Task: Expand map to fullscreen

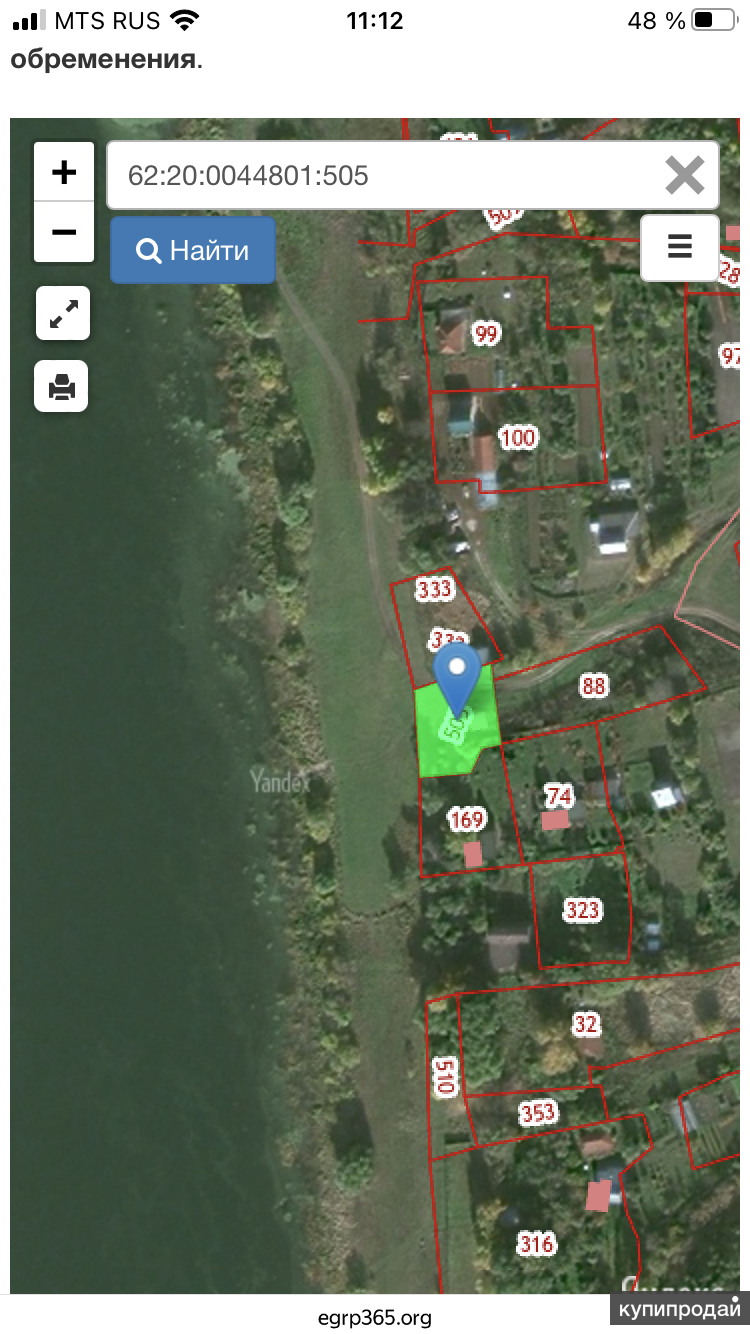Action: pyautogui.click(x=63, y=313)
